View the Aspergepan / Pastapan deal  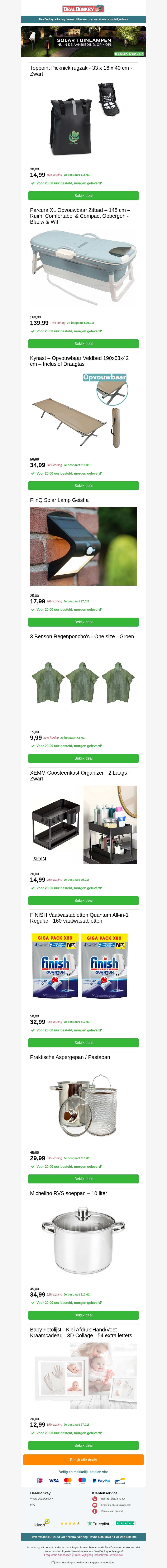pyautogui.click(x=83, y=1179)
